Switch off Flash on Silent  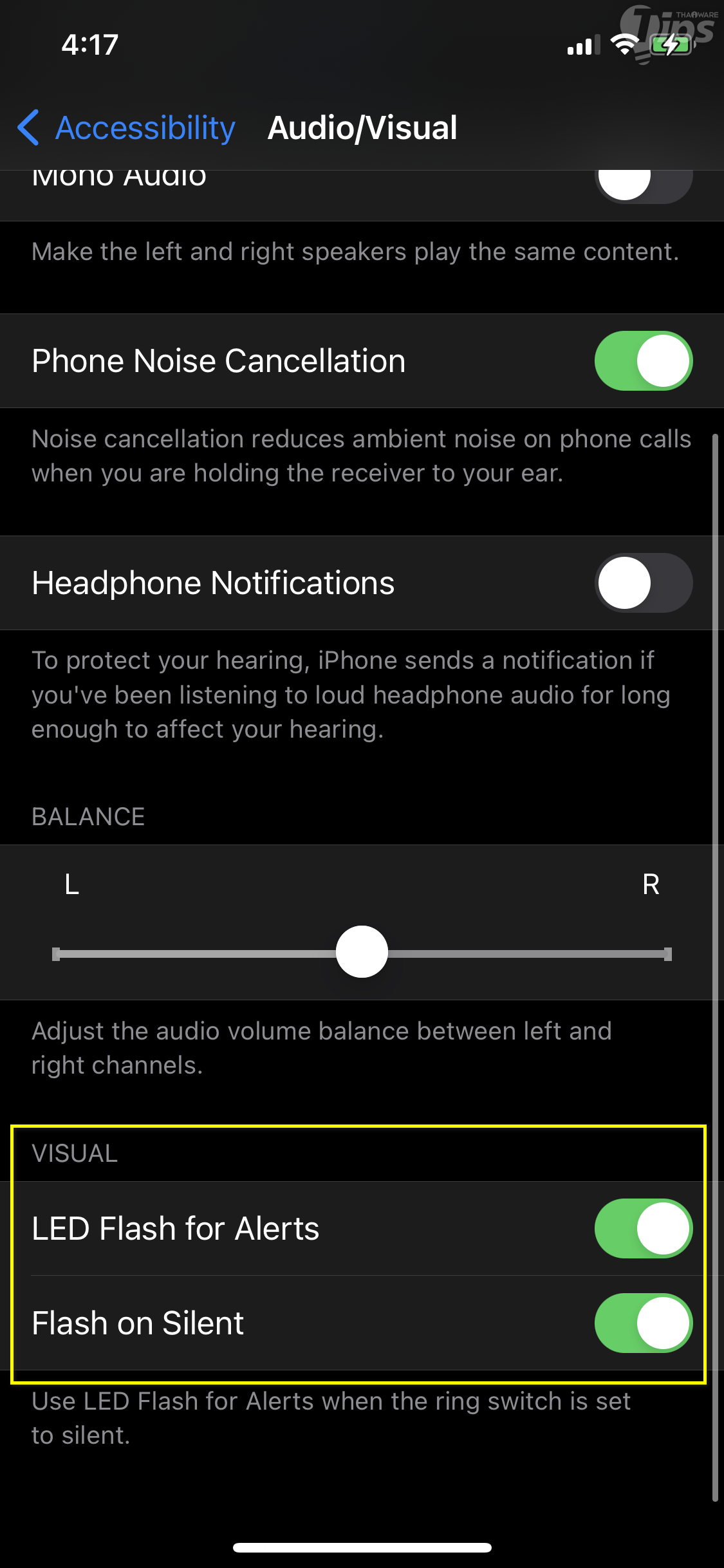click(x=643, y=1323)
